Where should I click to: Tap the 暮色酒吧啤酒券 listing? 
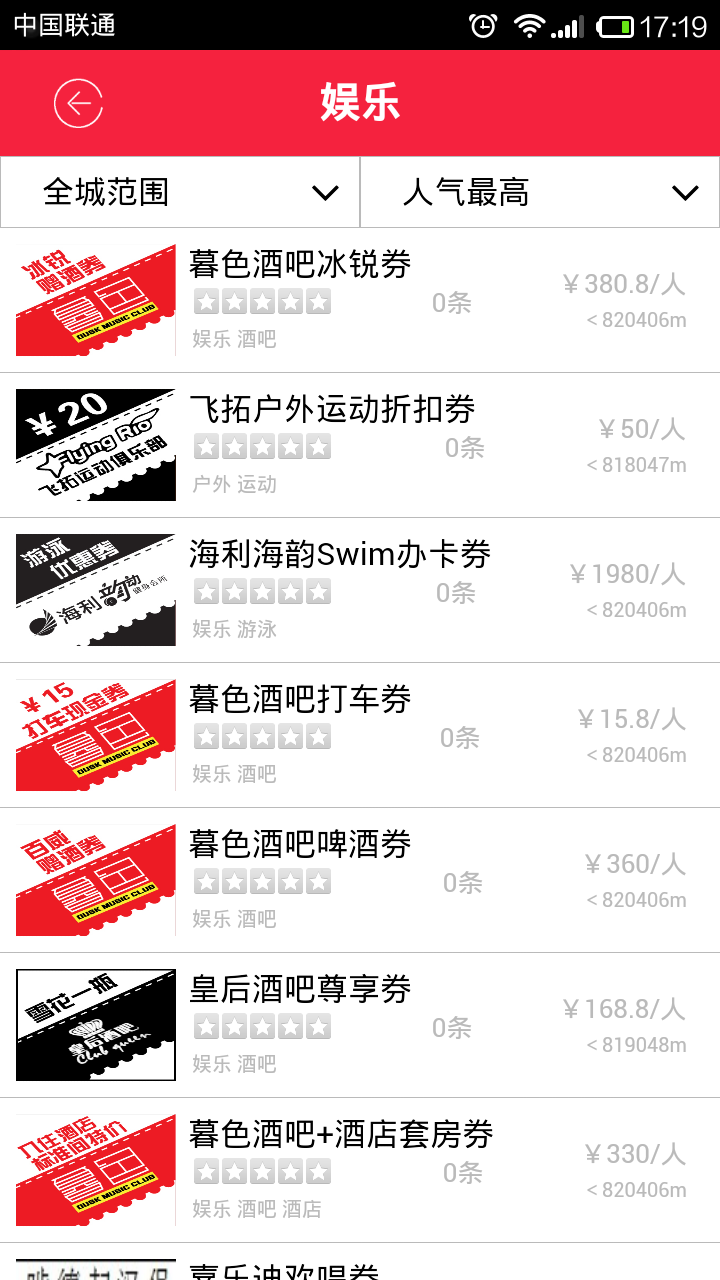(x=360, y=880)
